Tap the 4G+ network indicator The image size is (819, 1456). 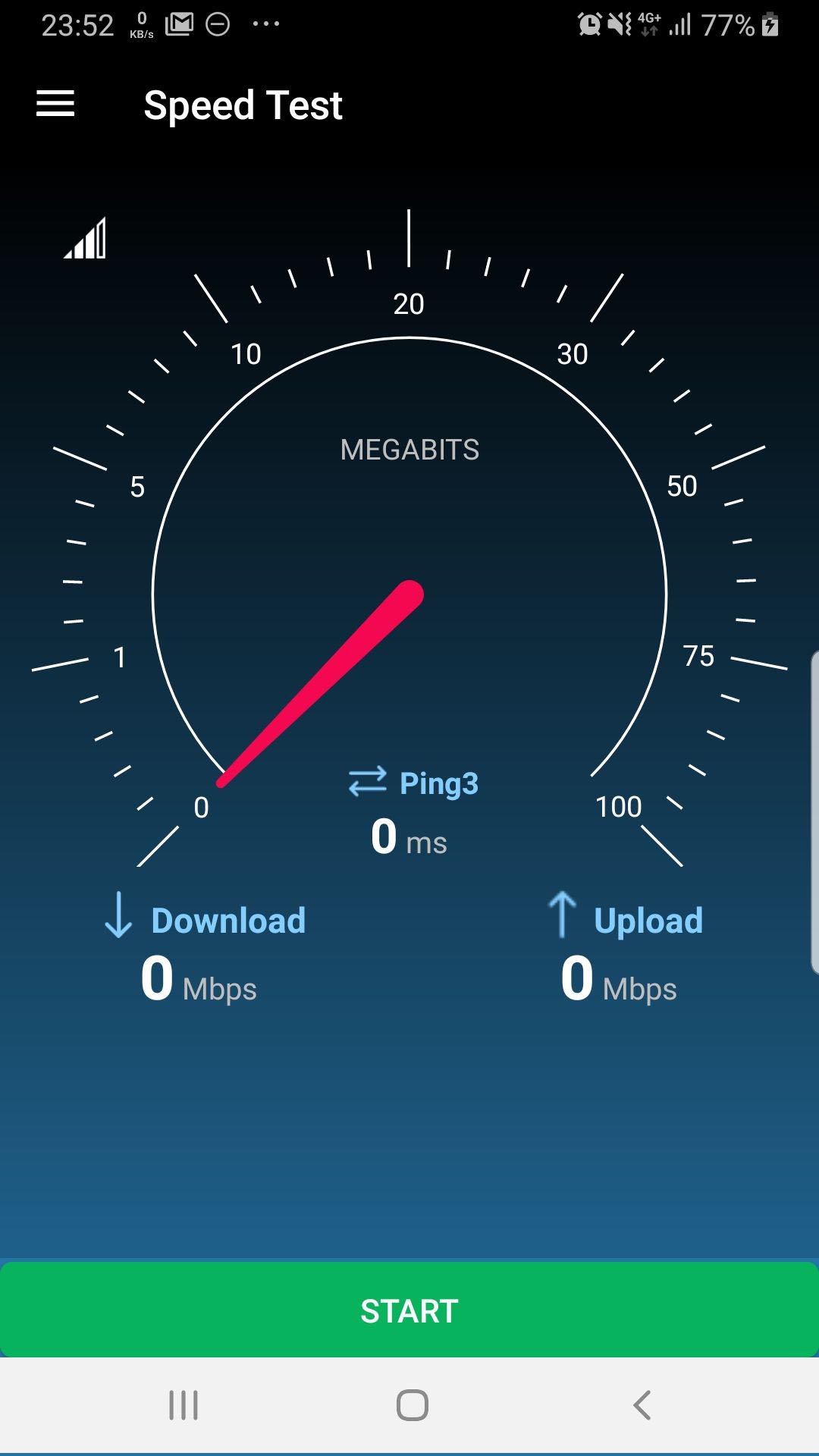point(650,23)
